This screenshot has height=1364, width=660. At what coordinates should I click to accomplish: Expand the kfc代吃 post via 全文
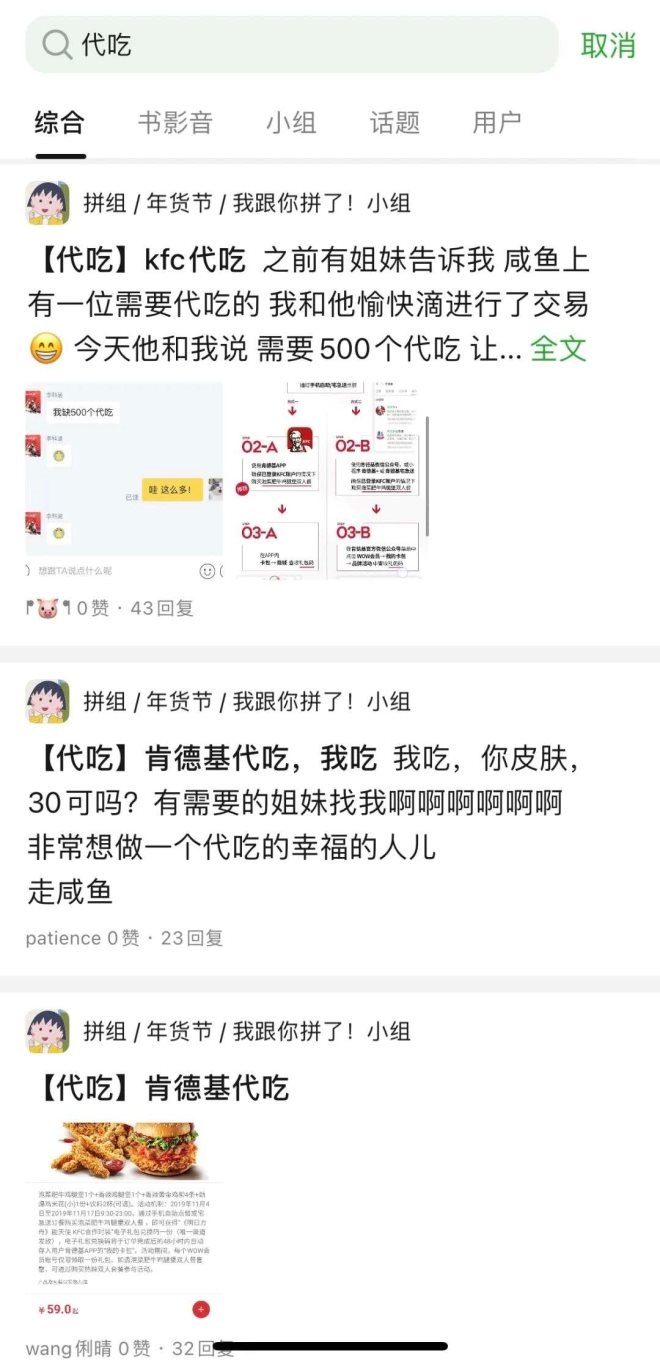tap(557, 349)
